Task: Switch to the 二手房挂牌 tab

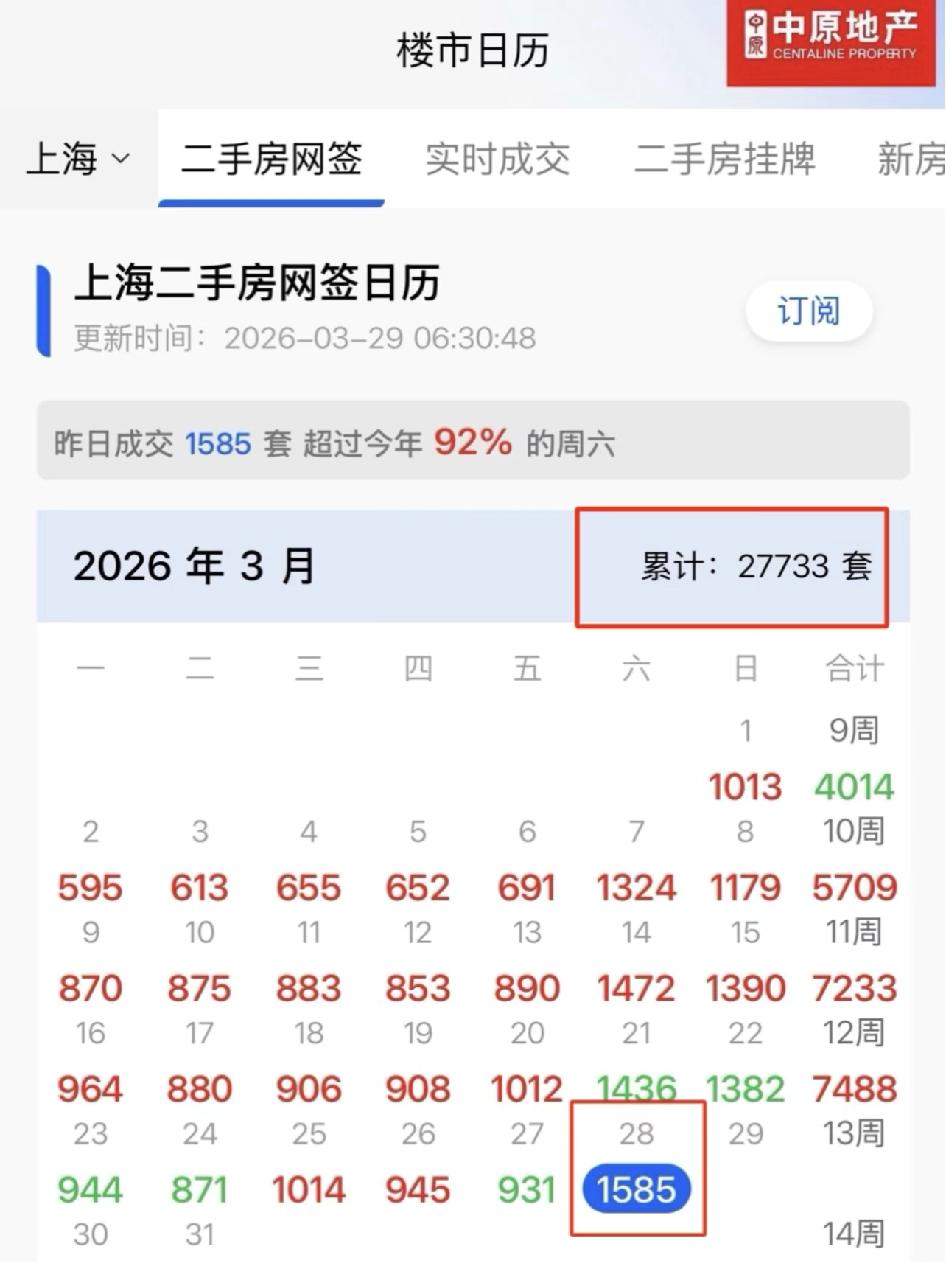Action: (x=725, y=160)
